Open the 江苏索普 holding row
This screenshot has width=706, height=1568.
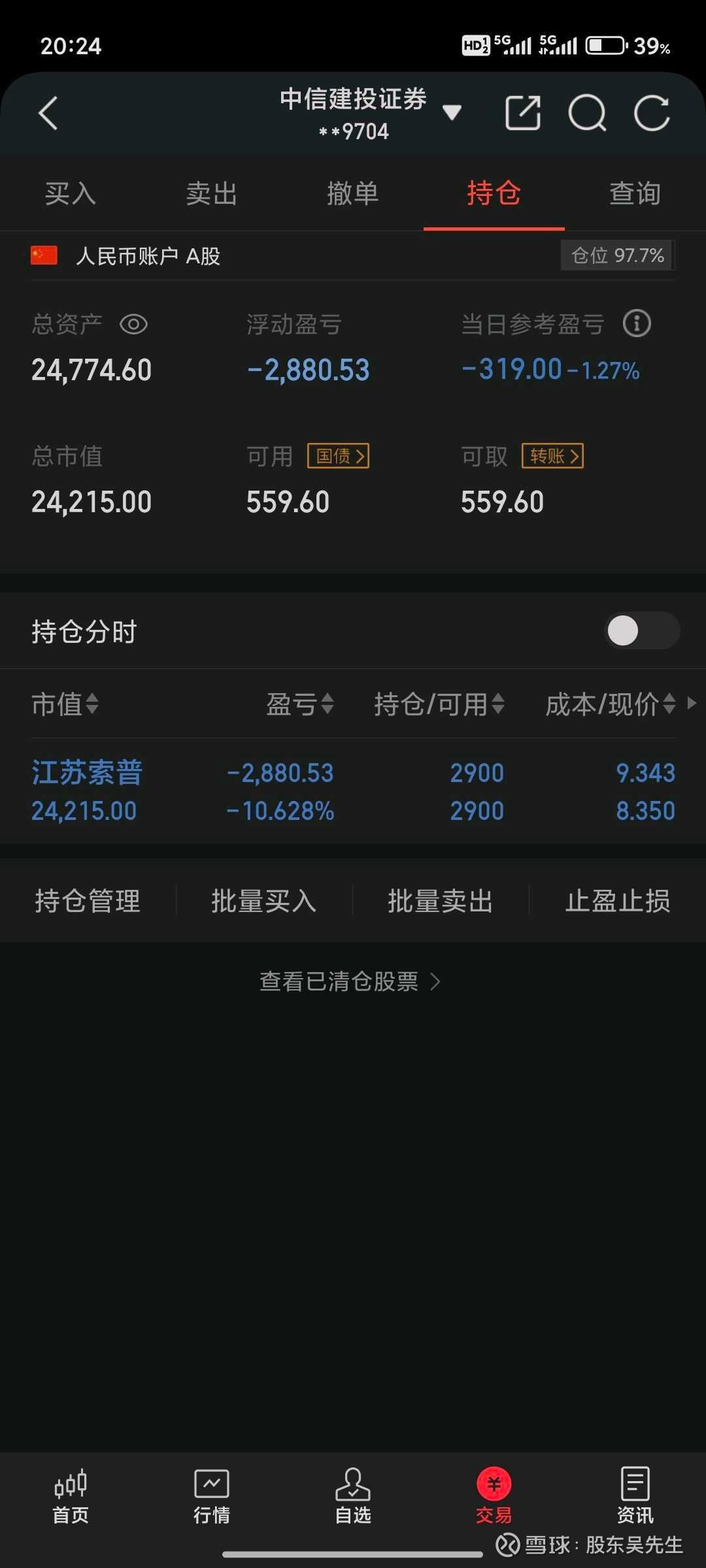[x=353, y=791]
